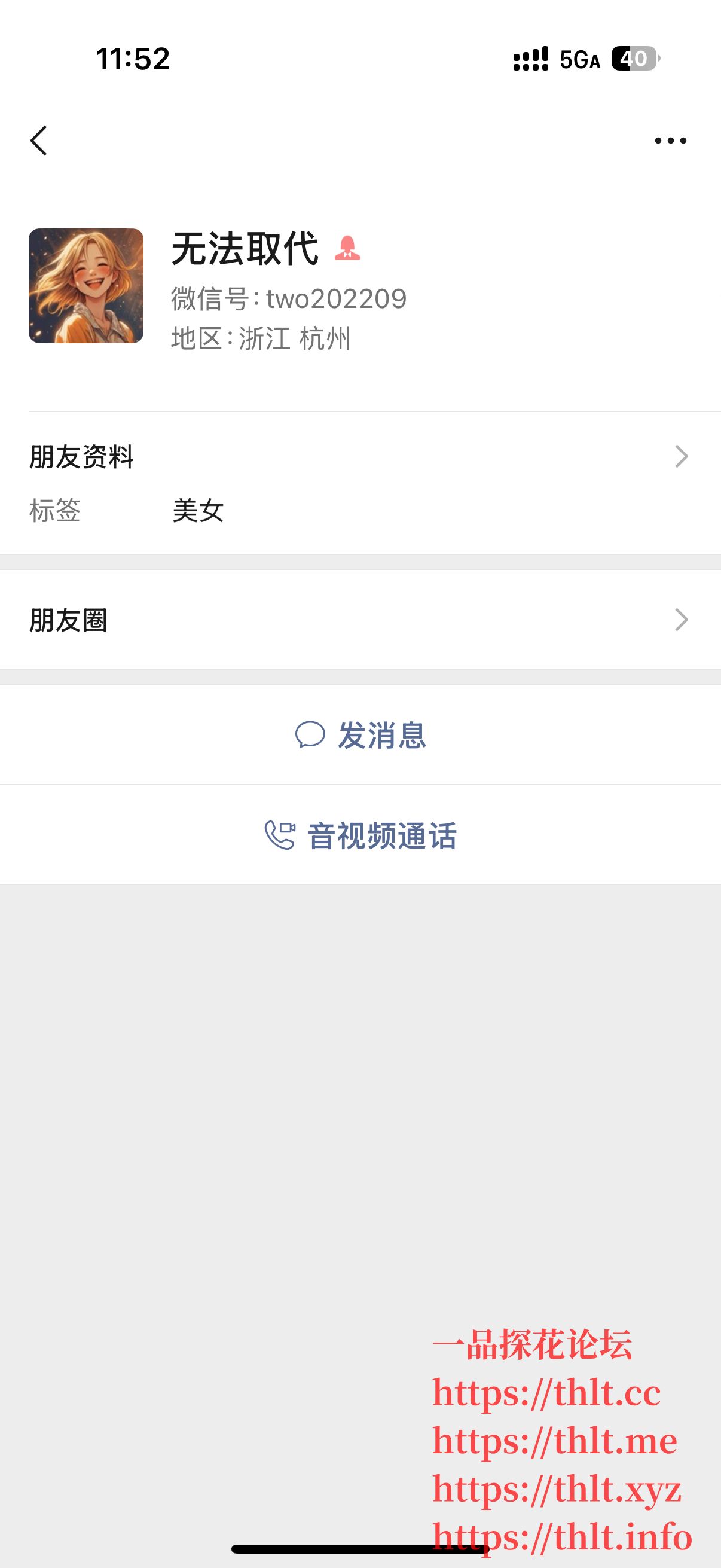
Task: Tap the video call icon beside 音视频通话
Action: (281, 837)
